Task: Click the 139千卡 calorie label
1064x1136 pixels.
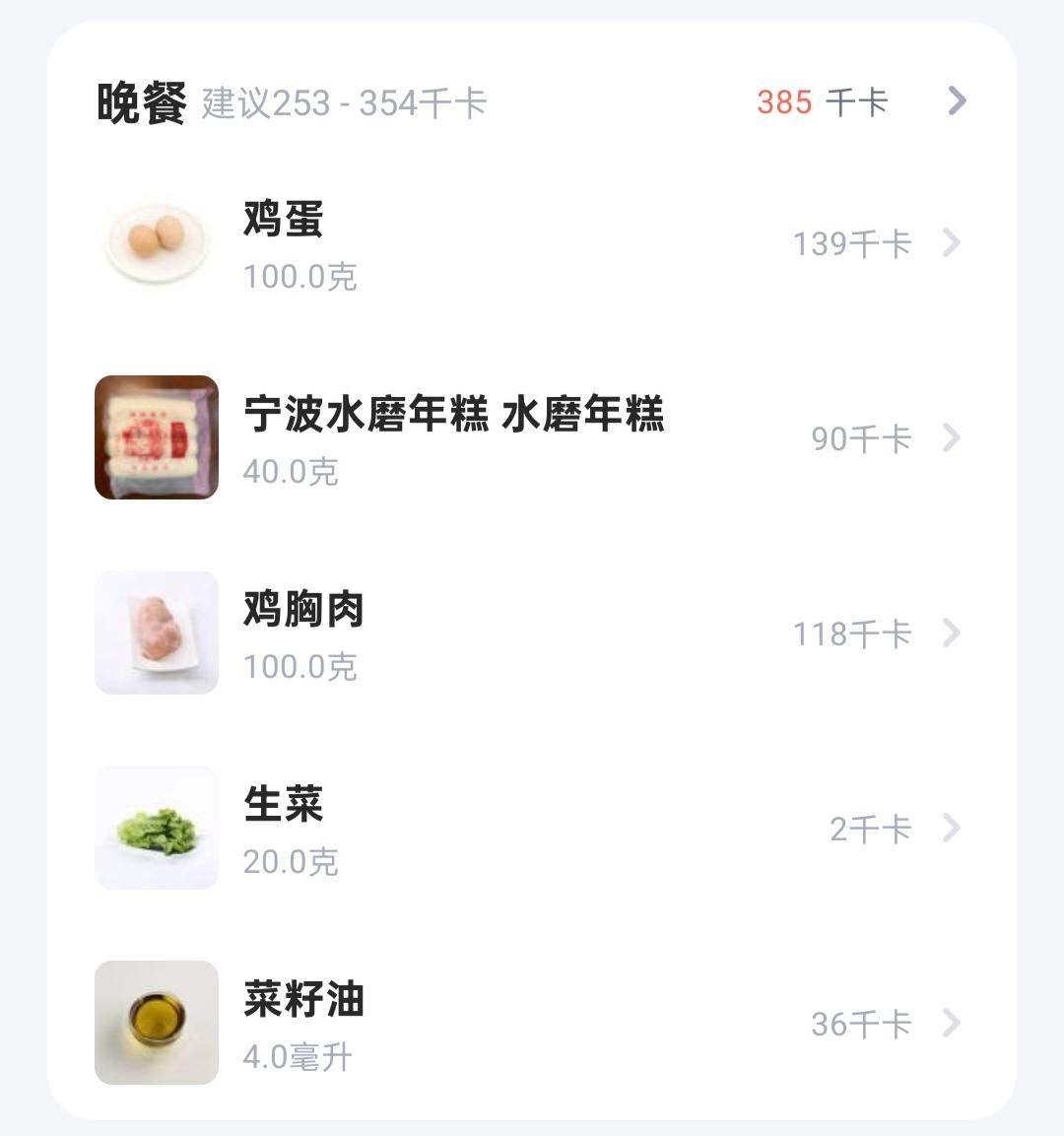Action: [x=853, y=243]
